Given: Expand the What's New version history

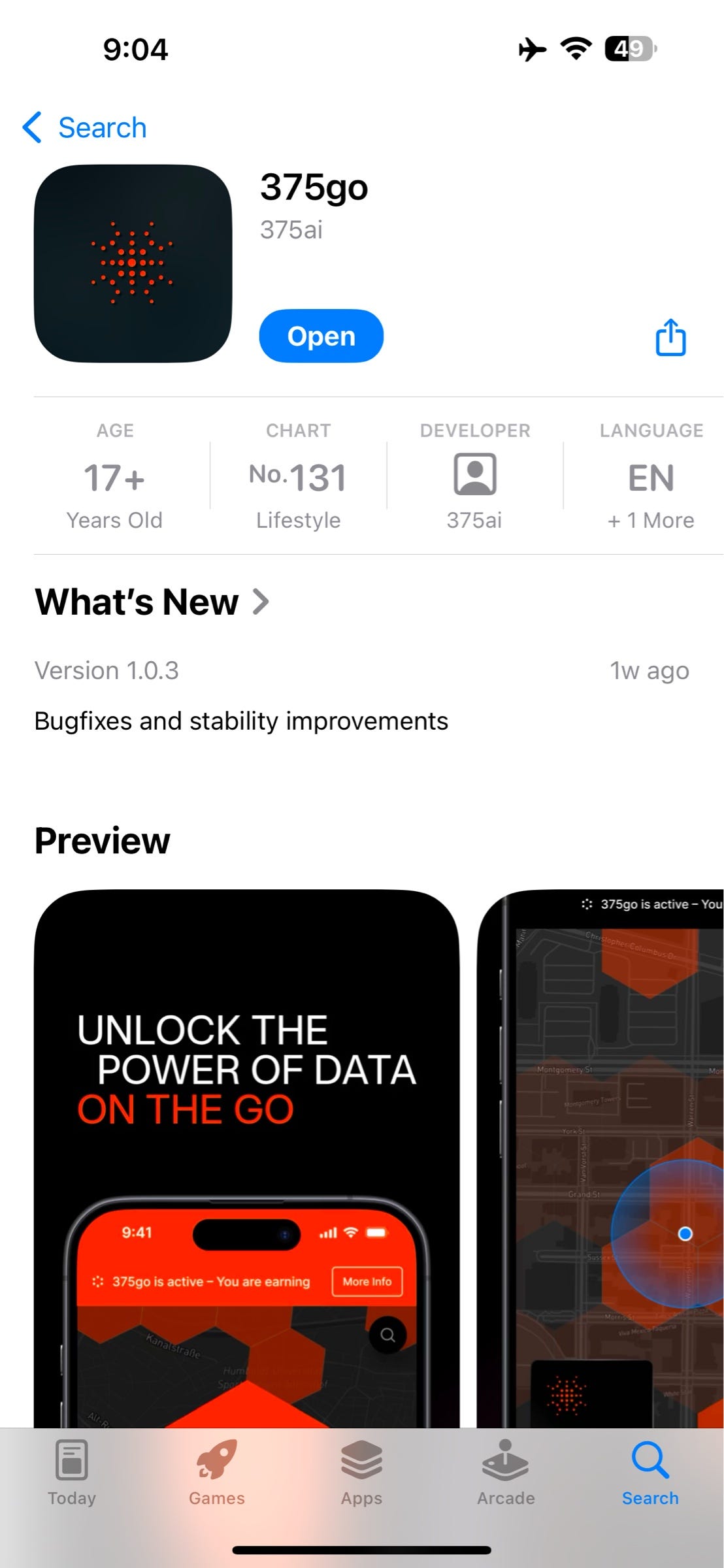Looking at the screenshot, I should [x=153, y=602].
